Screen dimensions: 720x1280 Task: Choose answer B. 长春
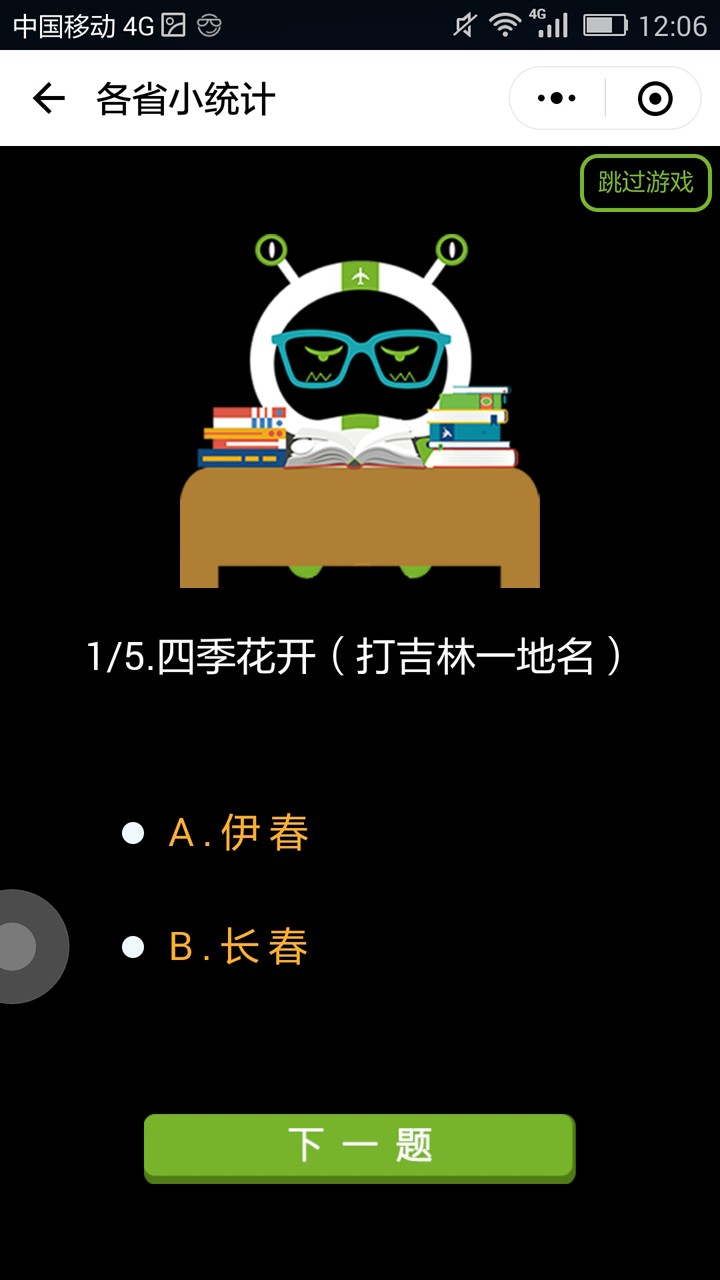click(x=215, y=947)
